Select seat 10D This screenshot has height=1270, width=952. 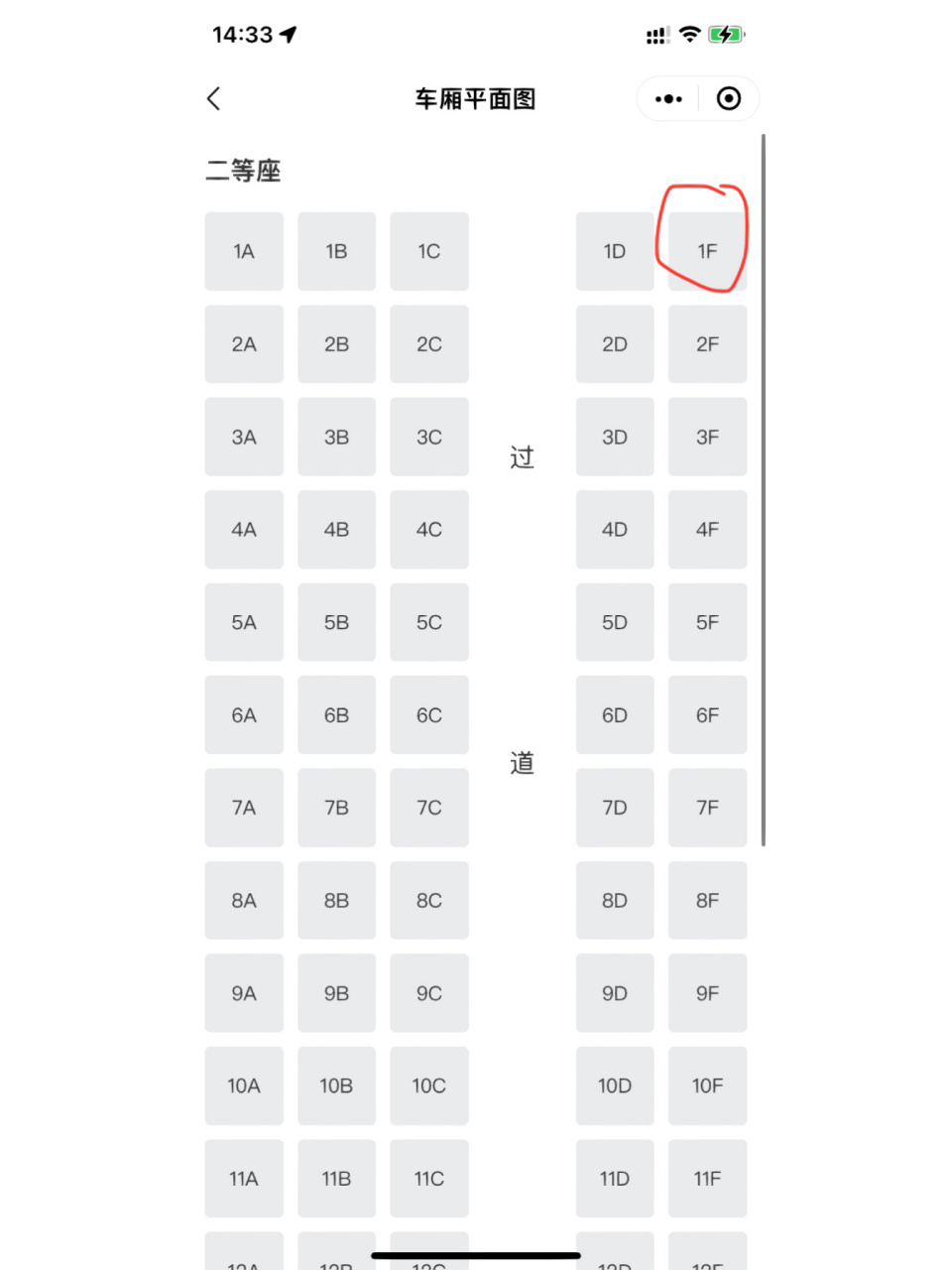(x=614, y=1085)
